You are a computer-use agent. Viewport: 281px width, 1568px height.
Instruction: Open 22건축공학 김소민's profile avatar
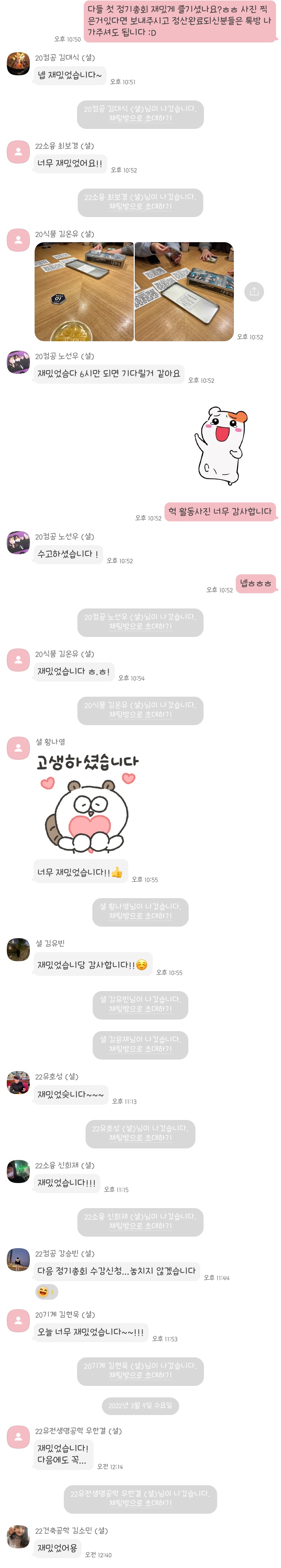[18, 1537]
